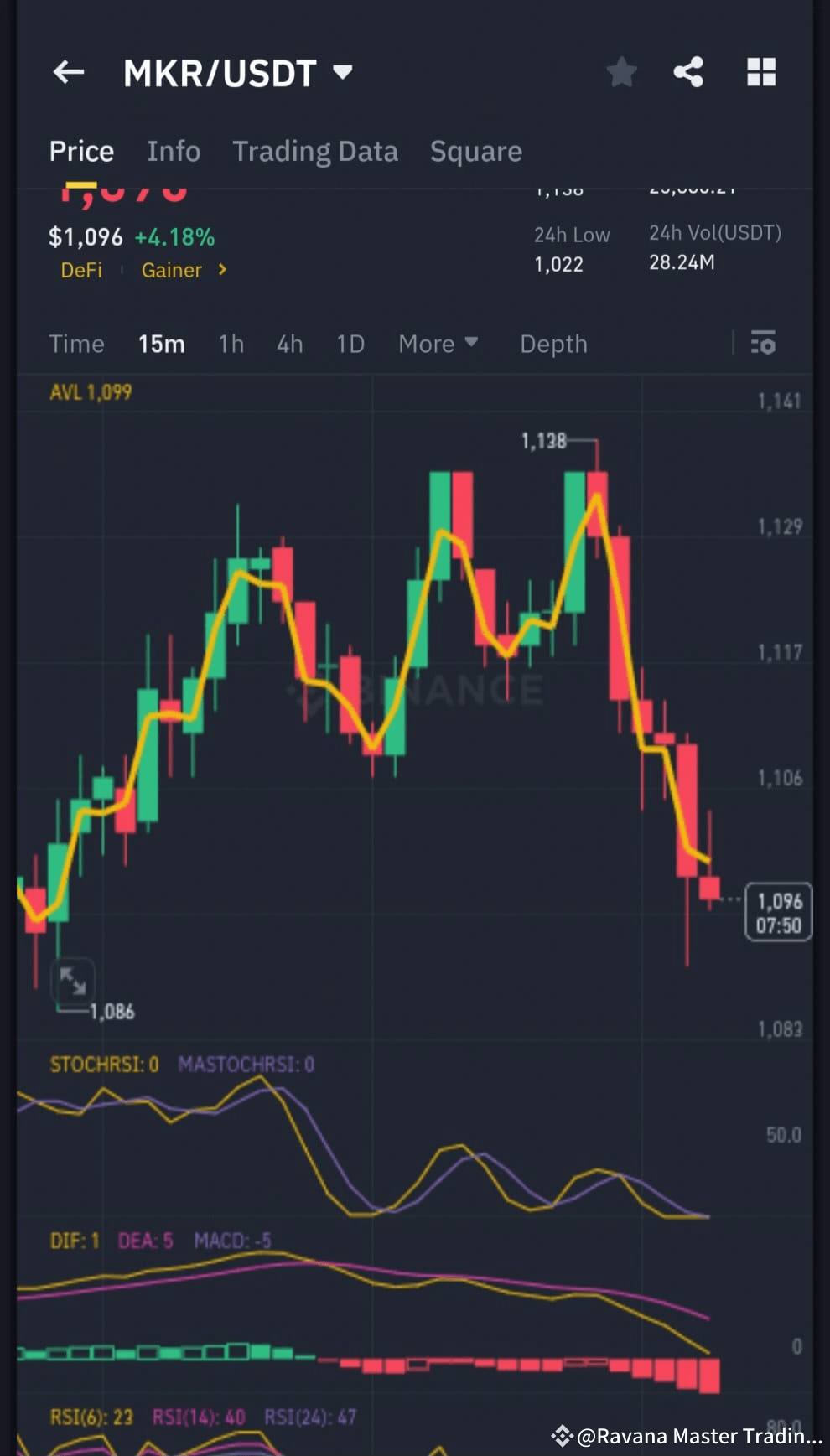Select the candlestick price tag showing 1,096
Viewport: 830px width, 1456px height.
click(x=780, y=913)
